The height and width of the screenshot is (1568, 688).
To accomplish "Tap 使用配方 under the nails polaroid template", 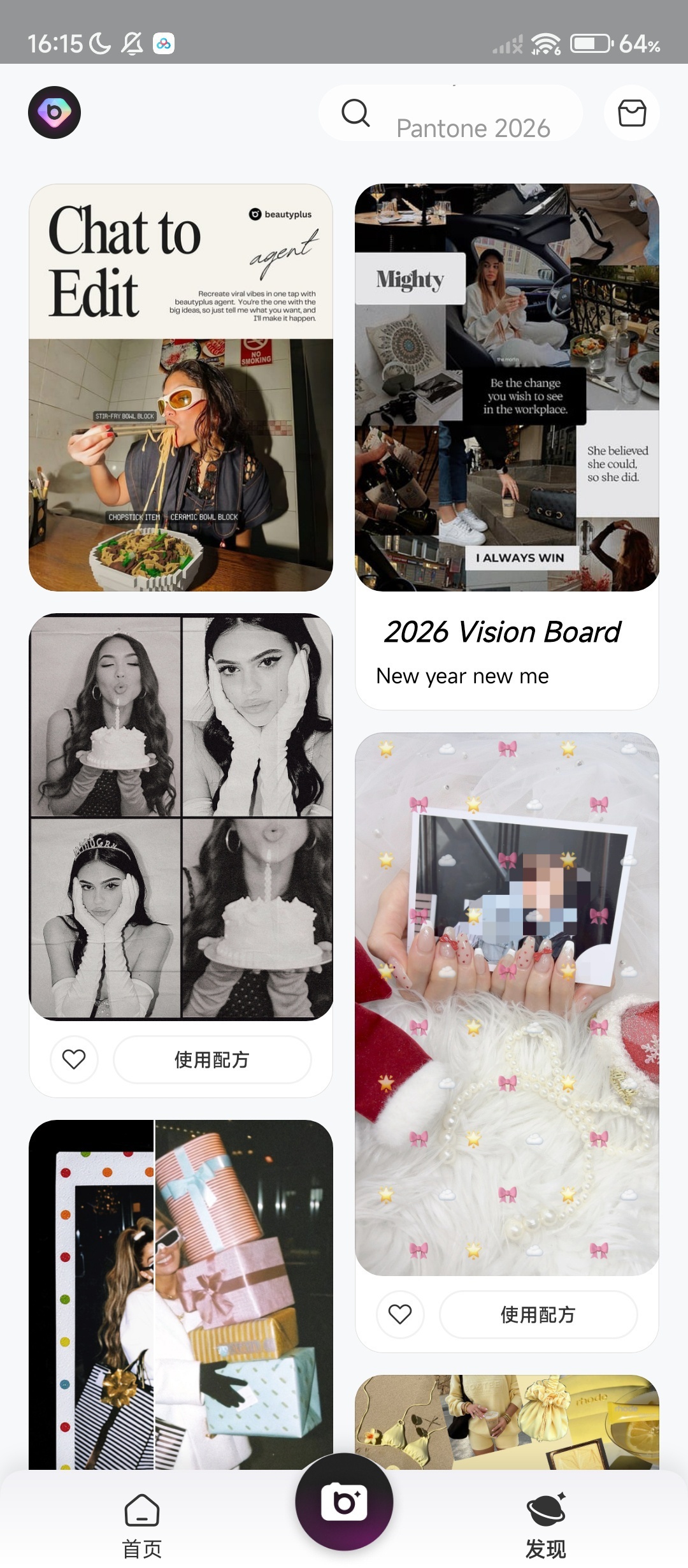I will (x=538, y=1314).
